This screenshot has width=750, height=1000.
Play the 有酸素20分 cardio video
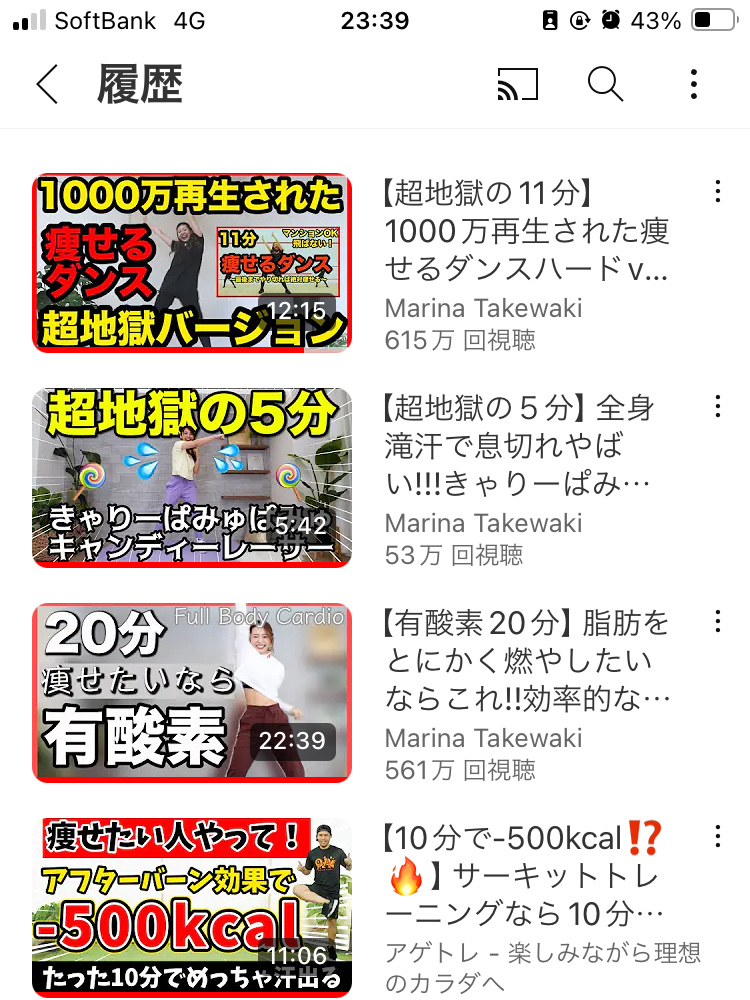pos(192,692)
